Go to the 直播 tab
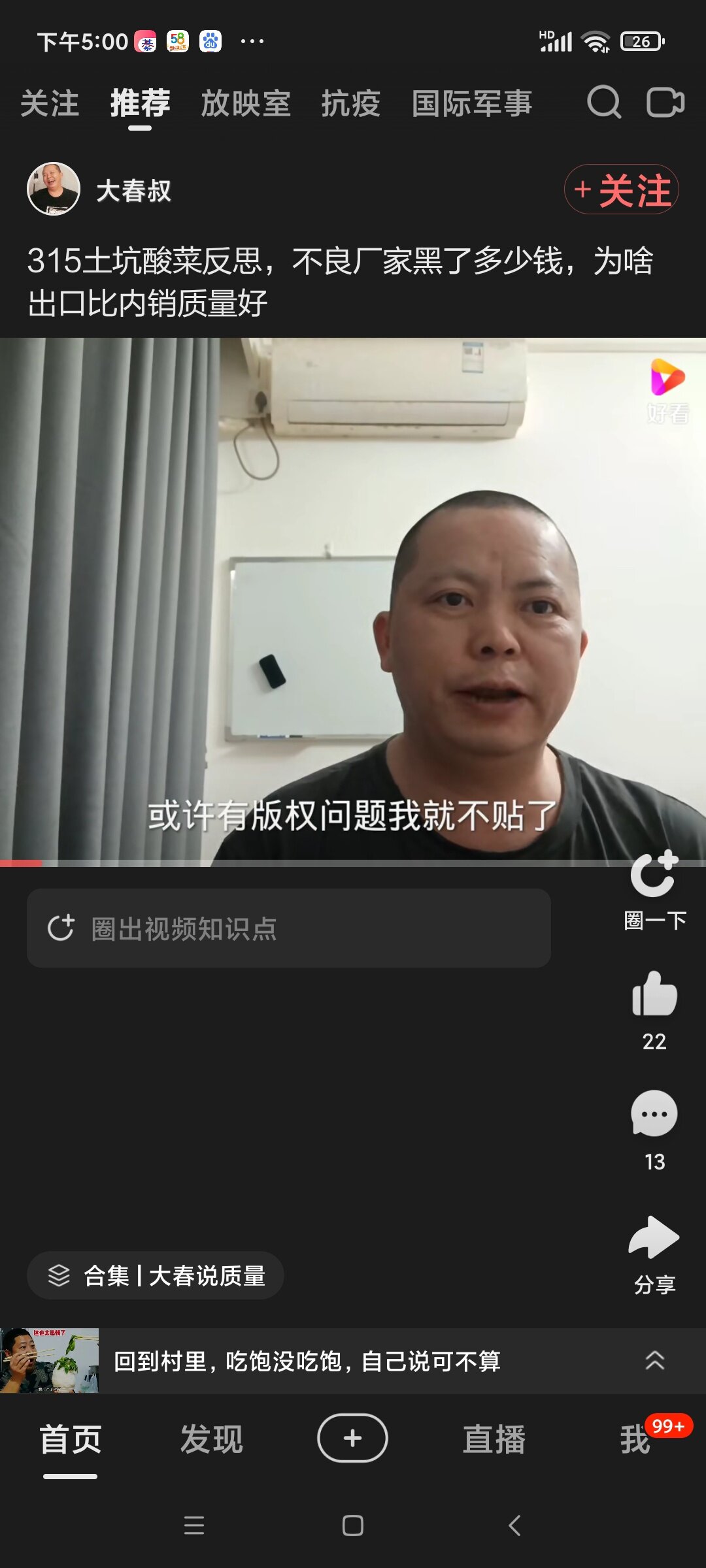Screen dimensions: 706x1568 [494, 1439]
